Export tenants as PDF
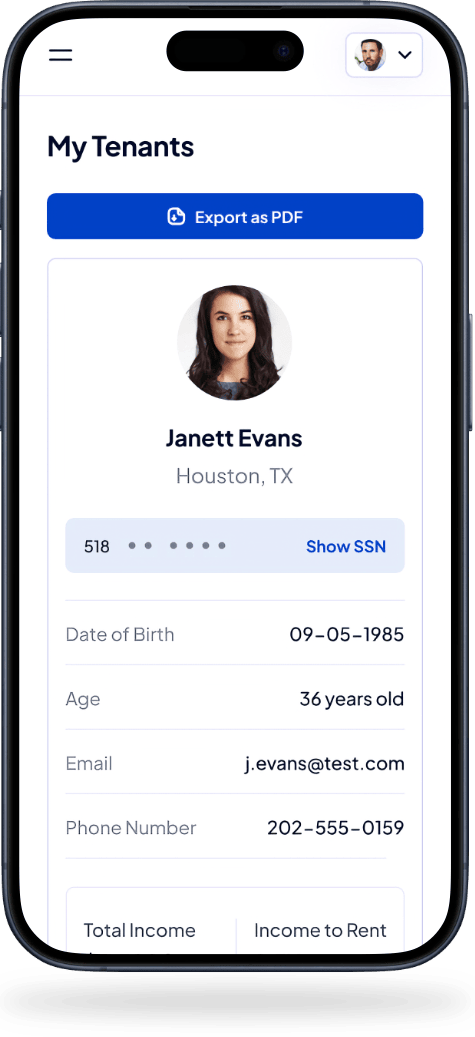This screenshot has width=475, height=1037. 235,216
